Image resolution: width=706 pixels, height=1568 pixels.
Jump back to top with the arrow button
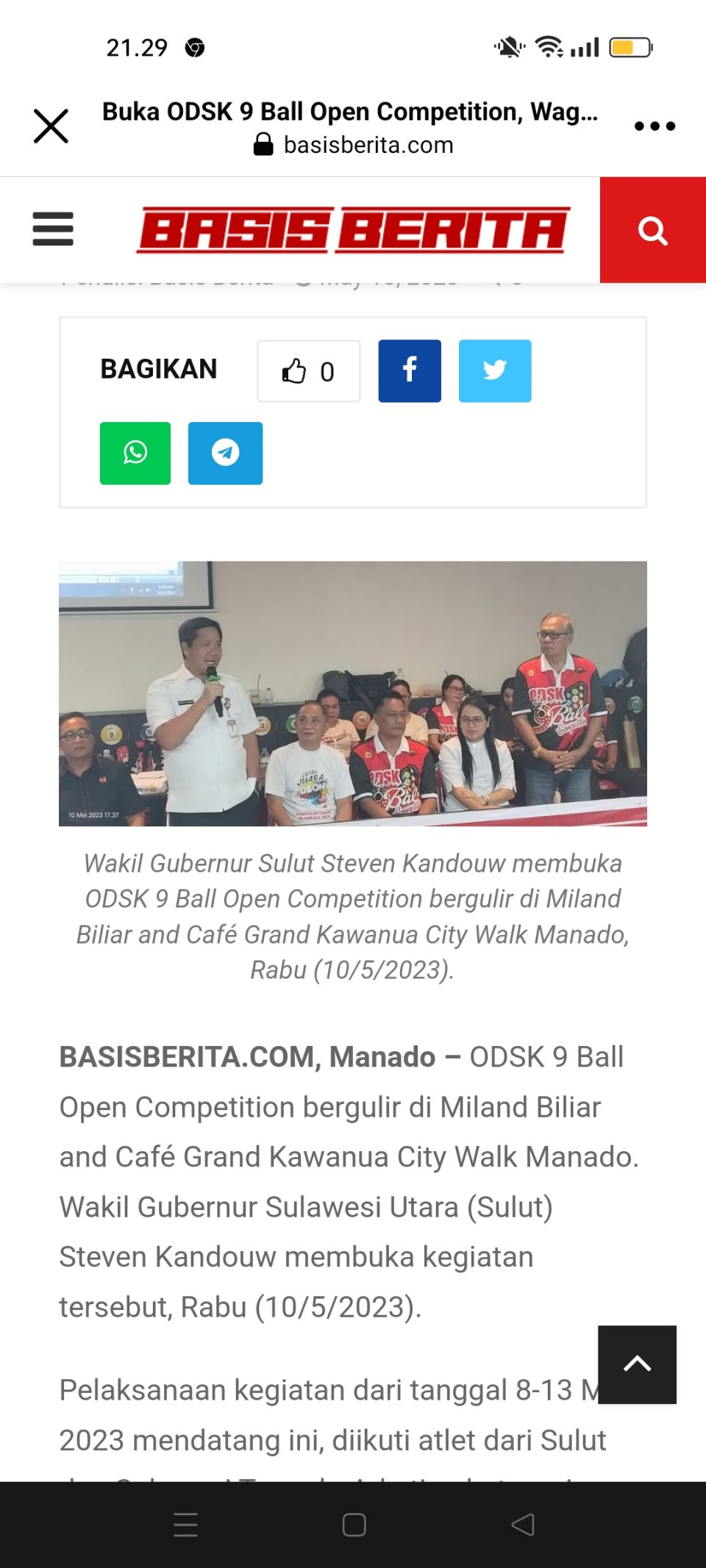tap(637, 1364)
